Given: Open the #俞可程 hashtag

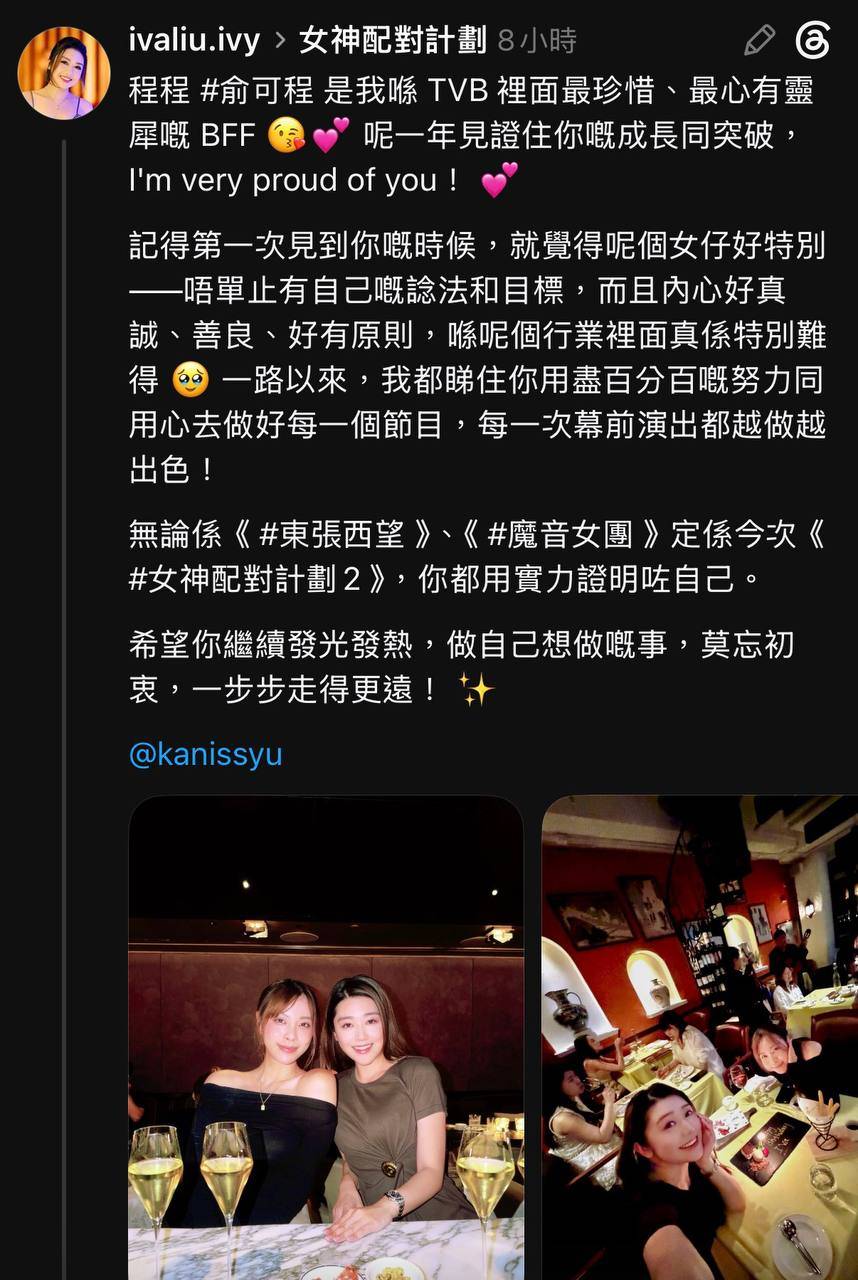Looking at the screenshot, I should click(x=256, y=90).
